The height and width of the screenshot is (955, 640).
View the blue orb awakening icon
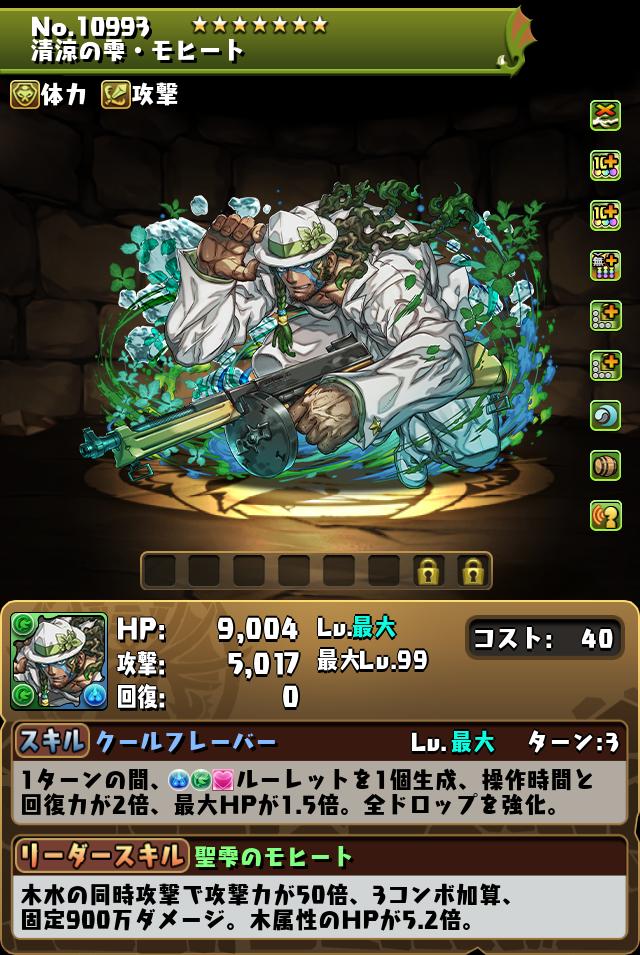click(x=606, y=416)
